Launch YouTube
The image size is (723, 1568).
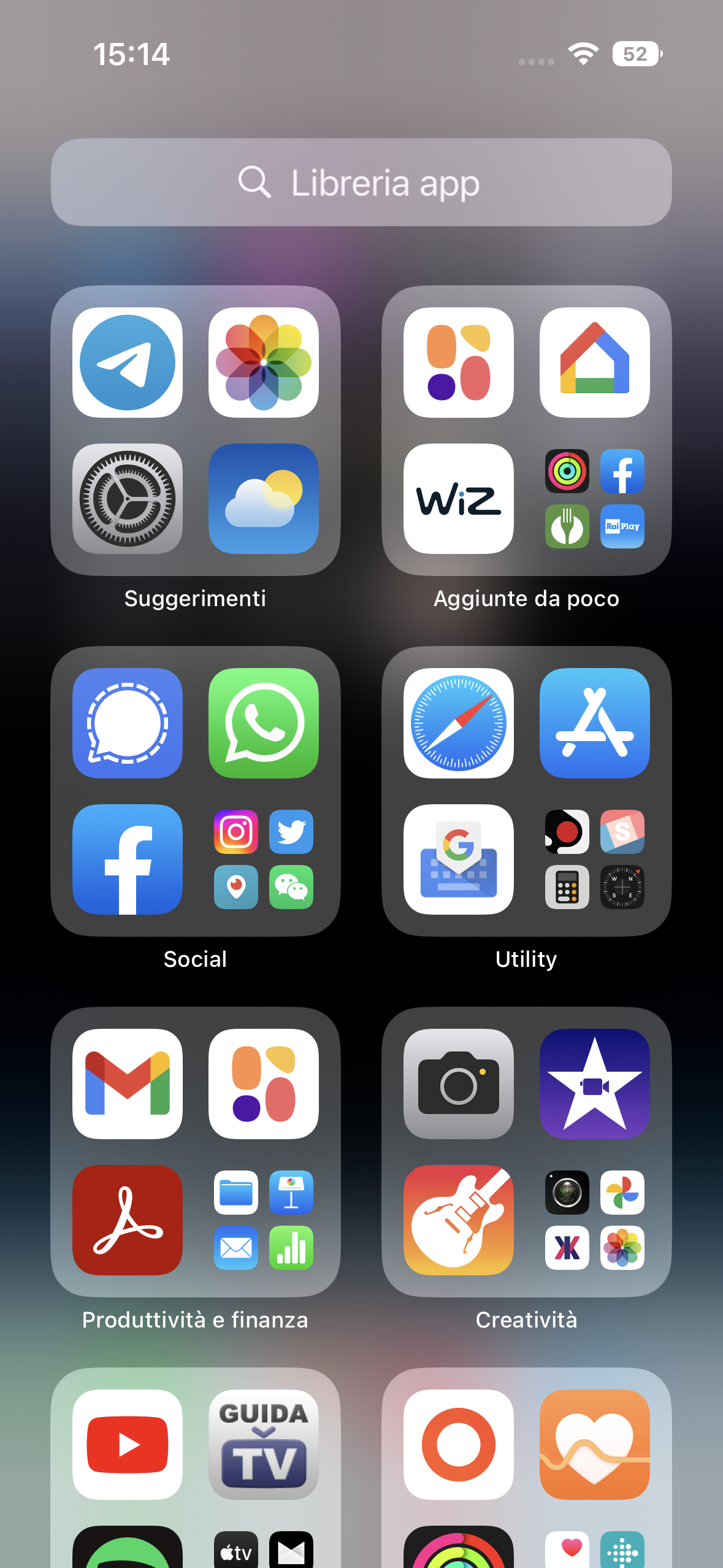tap(128, 1445)
